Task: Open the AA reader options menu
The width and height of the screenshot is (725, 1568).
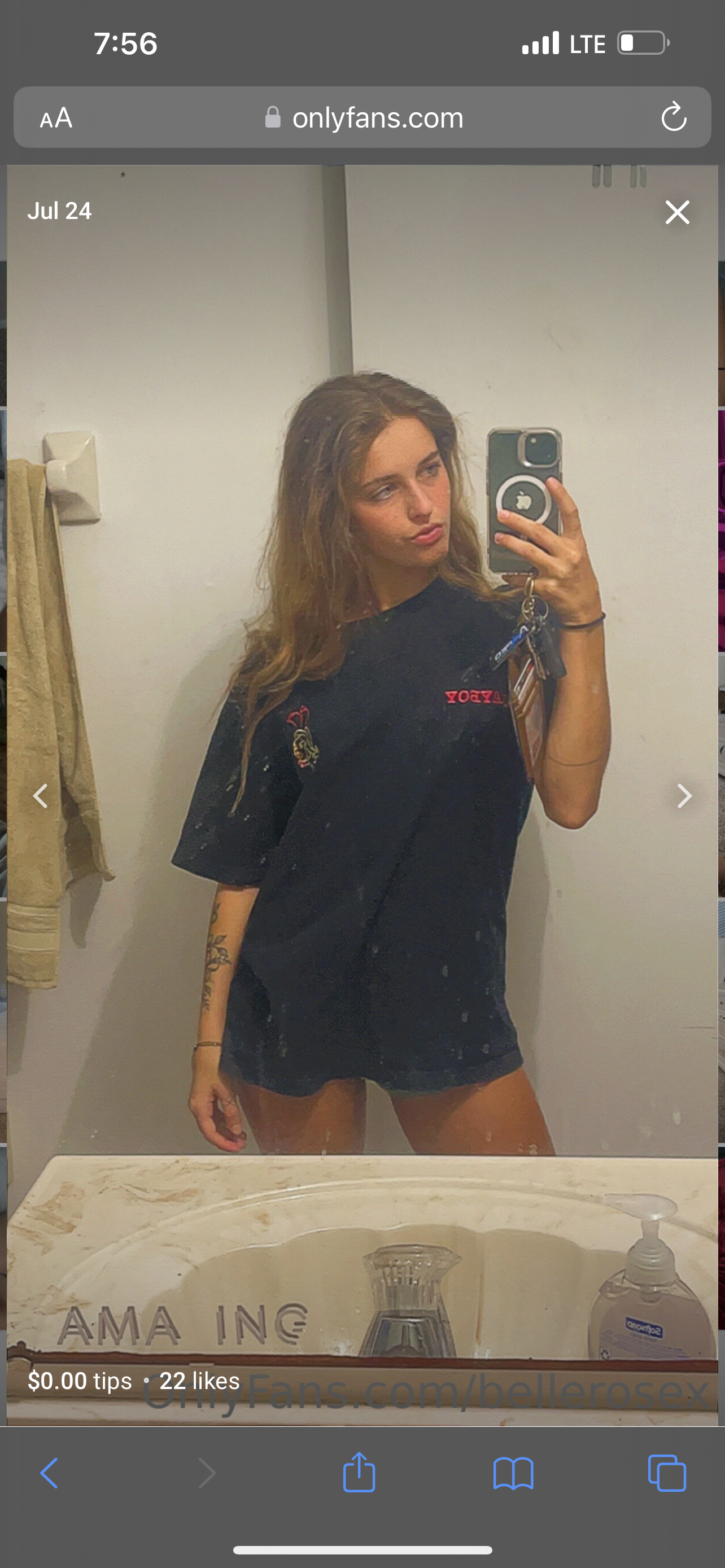Action: pos(56,117)
